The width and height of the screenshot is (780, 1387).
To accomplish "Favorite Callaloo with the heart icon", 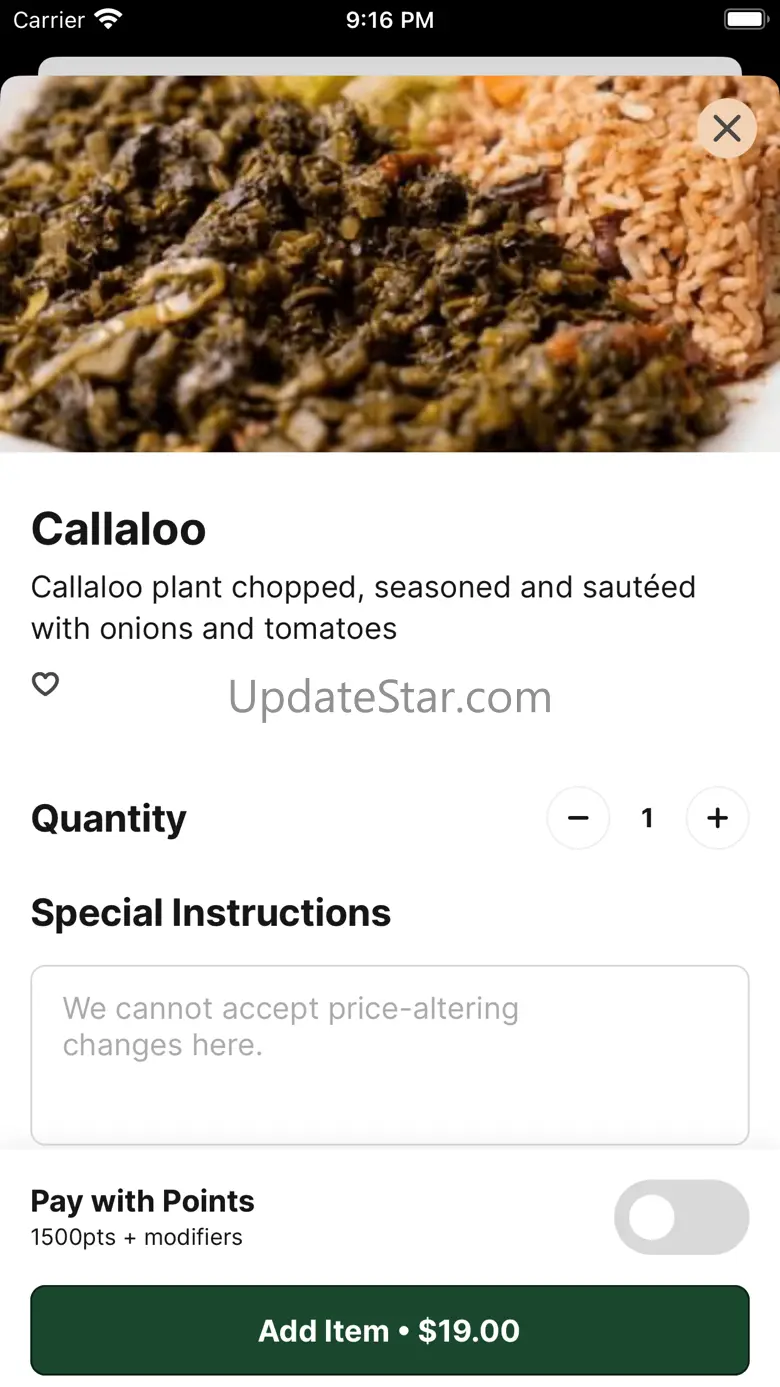I will (x=45, y=685).
